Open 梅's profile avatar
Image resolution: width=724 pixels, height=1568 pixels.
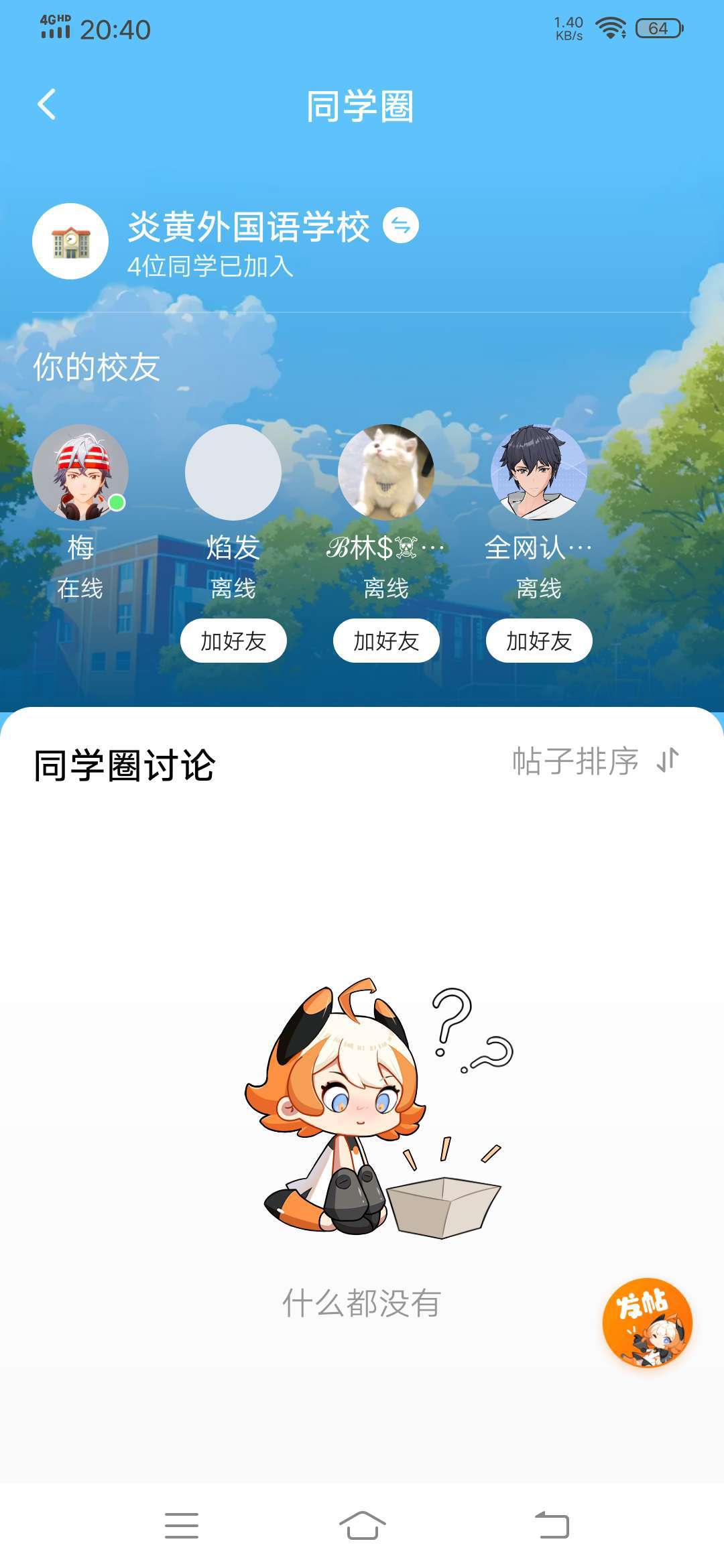pyautogui.click(x=80, y=472)
